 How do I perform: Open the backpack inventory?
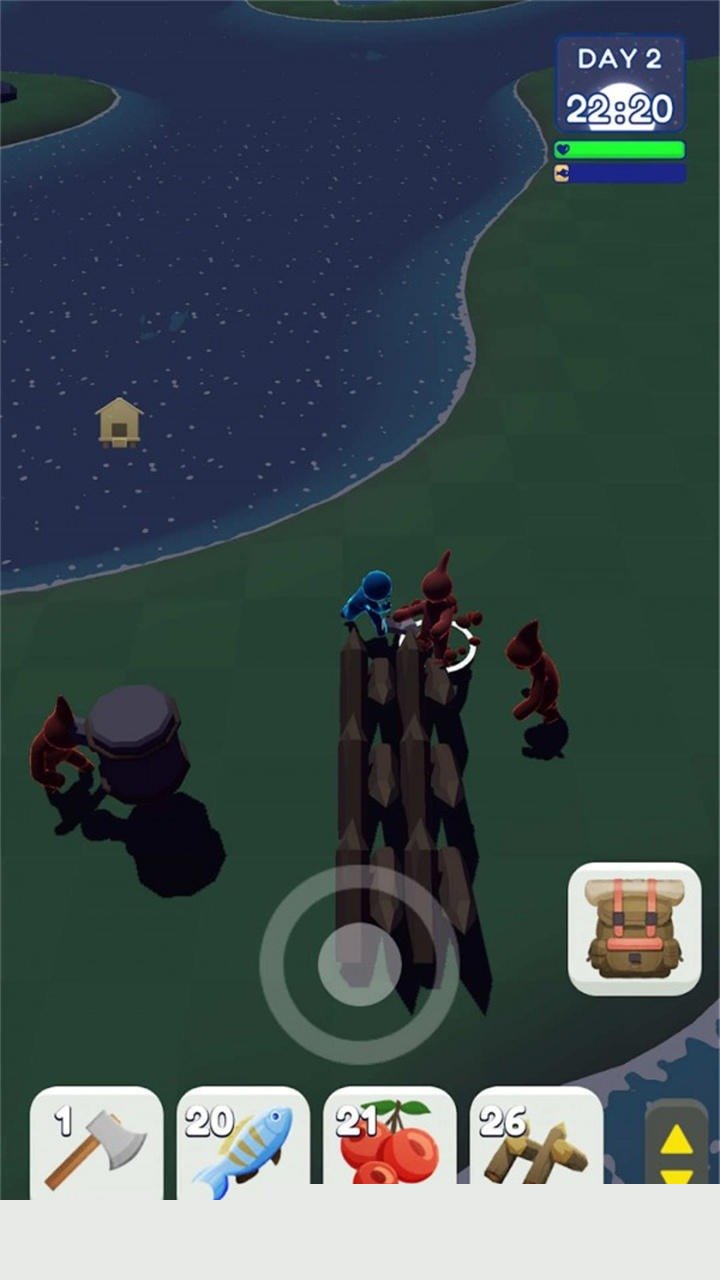(x=634, y=929)
